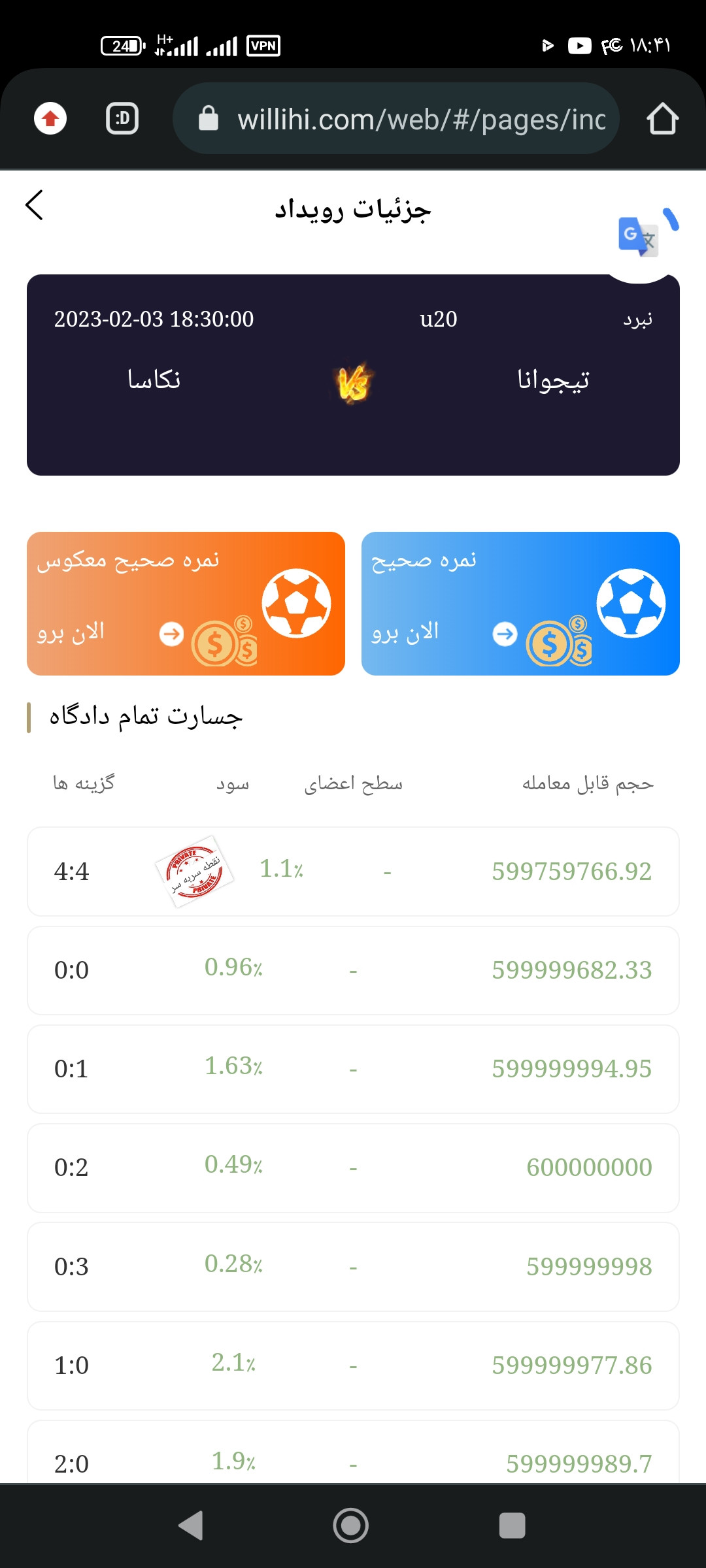
Task: Open the blue نمره صحیح card
Action: point(520,604)
